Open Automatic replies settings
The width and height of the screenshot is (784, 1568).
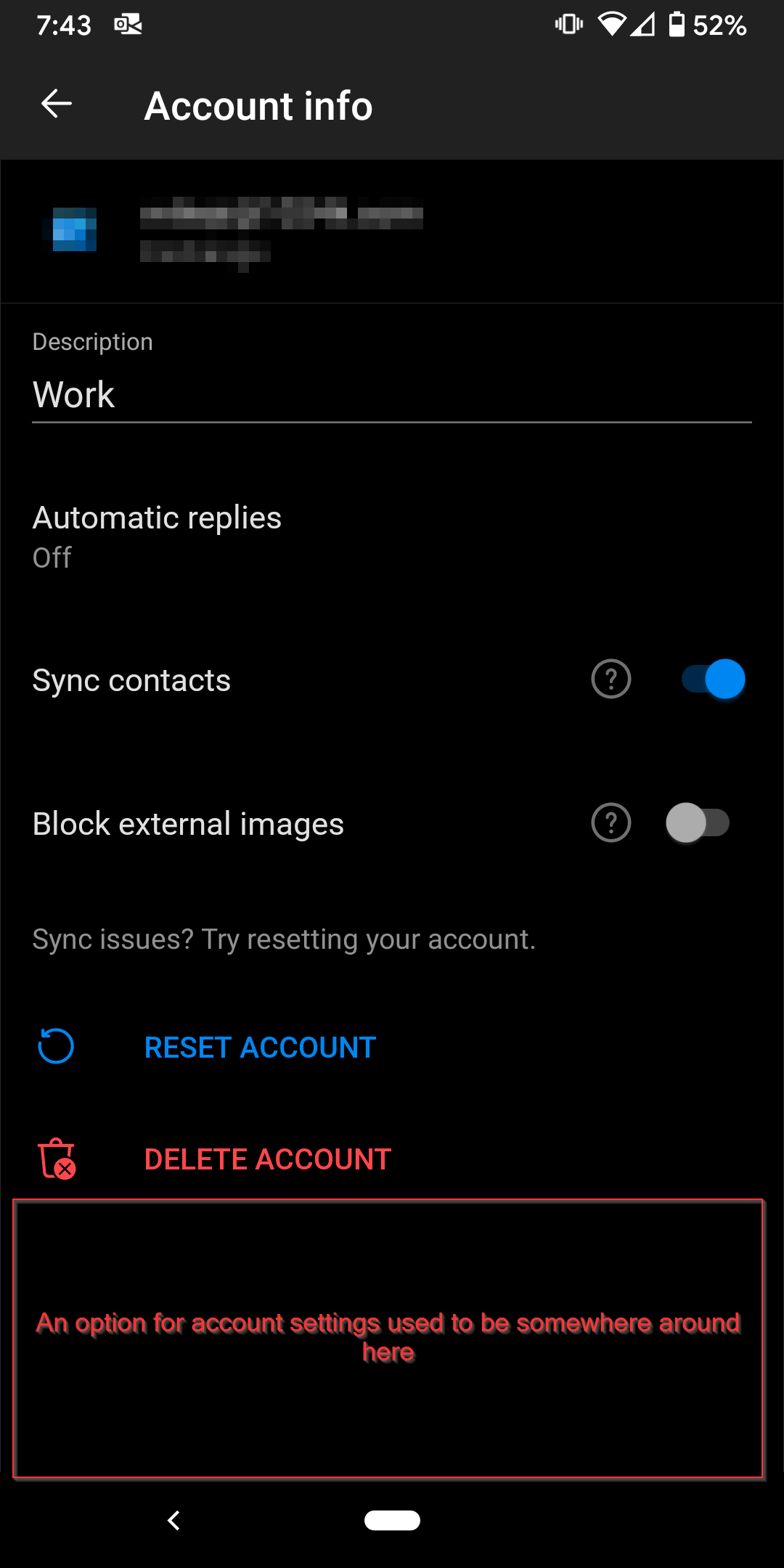tap(157, 536)
